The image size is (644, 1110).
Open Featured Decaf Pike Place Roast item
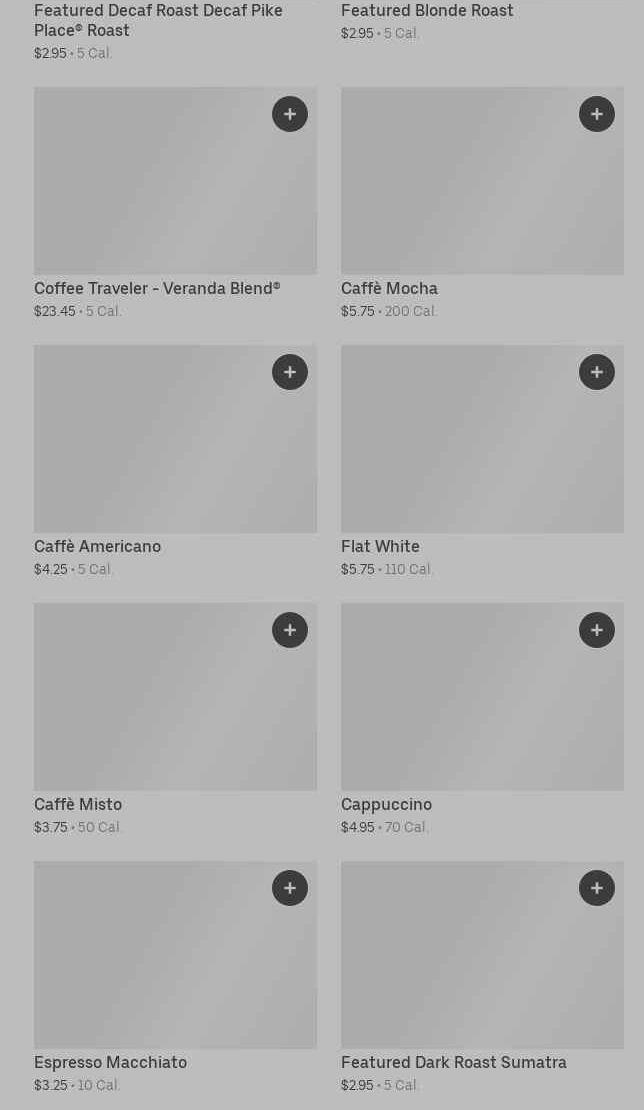click(x=158, y=20)
